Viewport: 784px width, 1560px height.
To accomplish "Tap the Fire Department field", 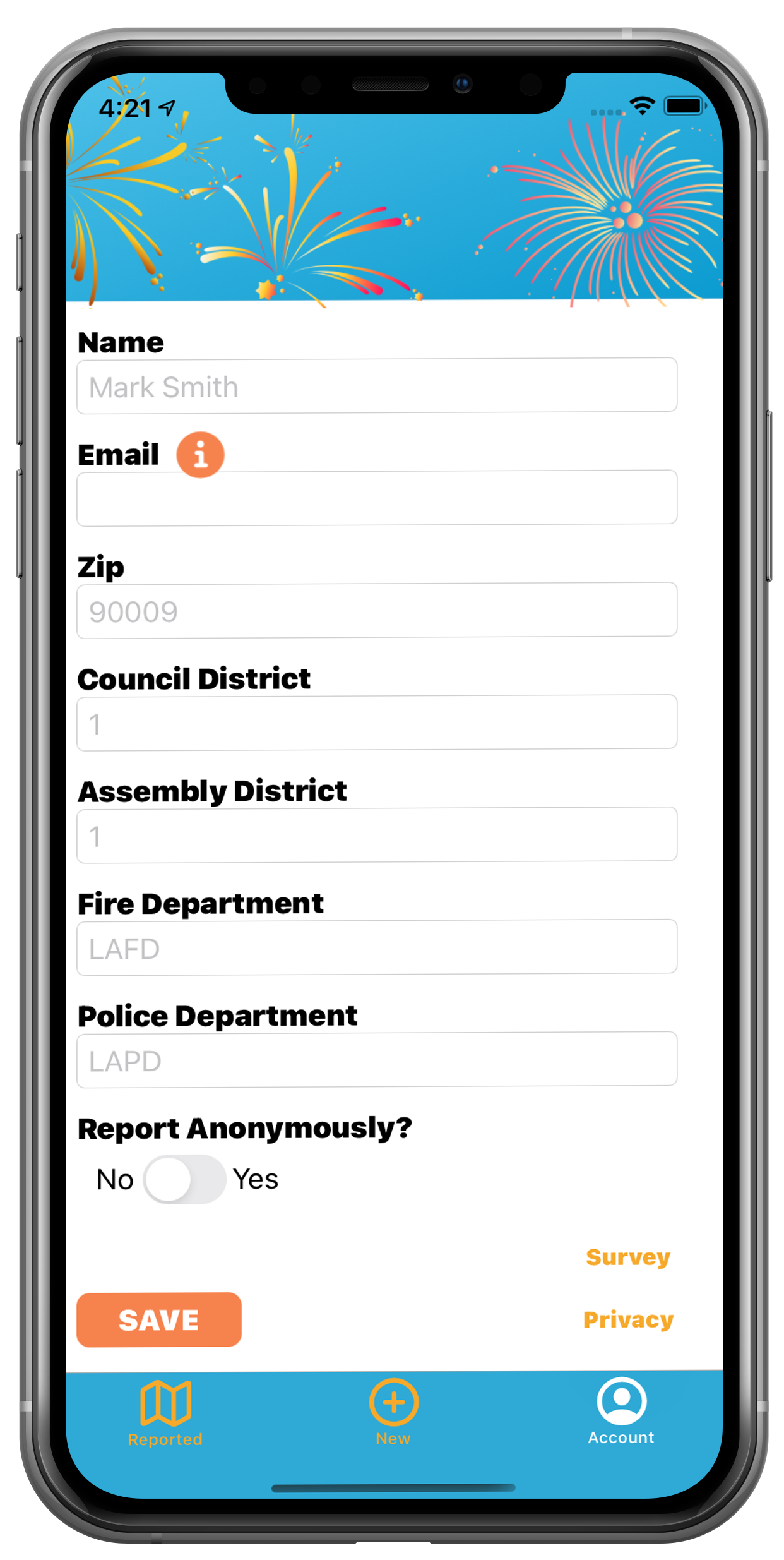I will [x=377, y=947].
